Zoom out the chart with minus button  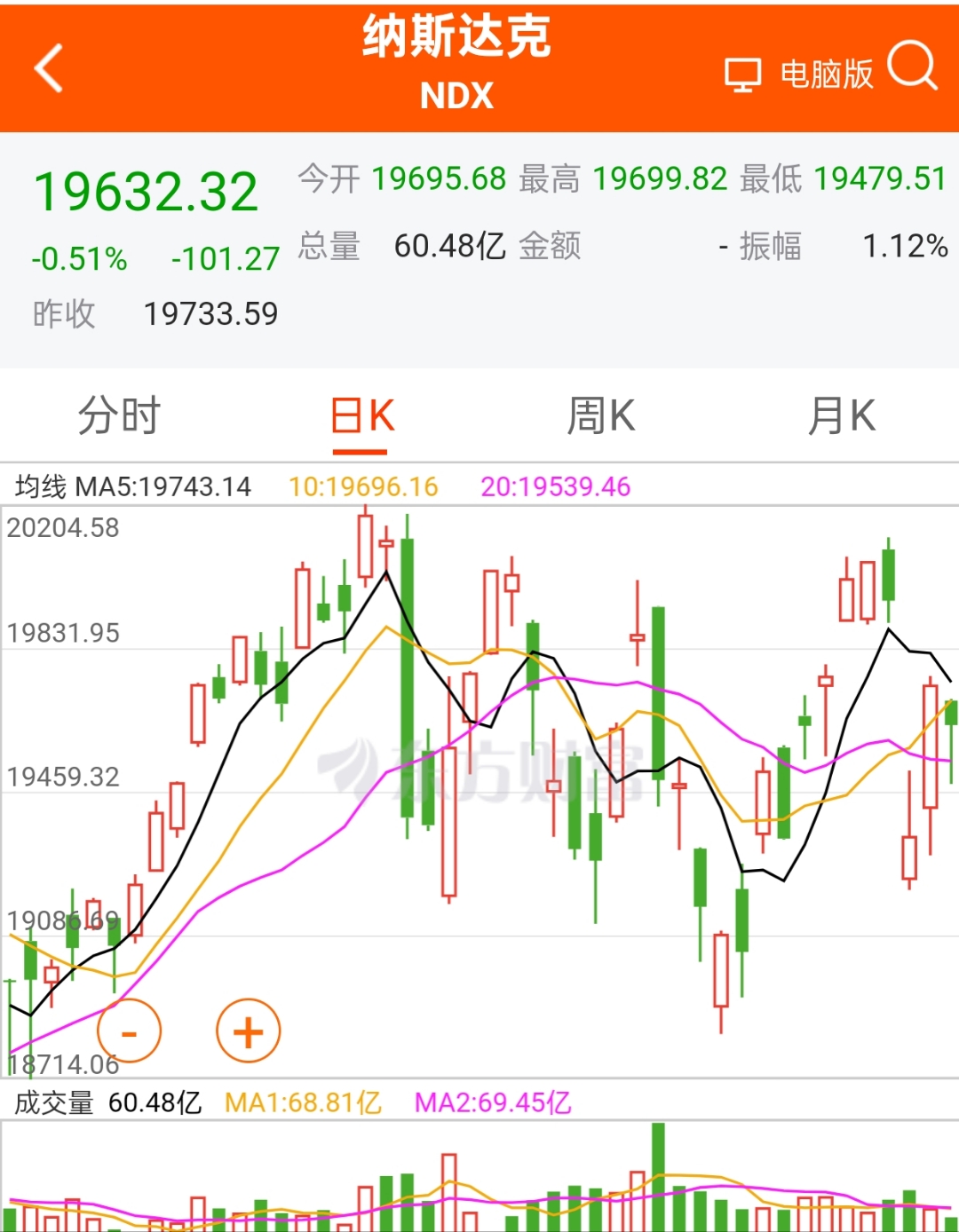(x=130, y=1031)
